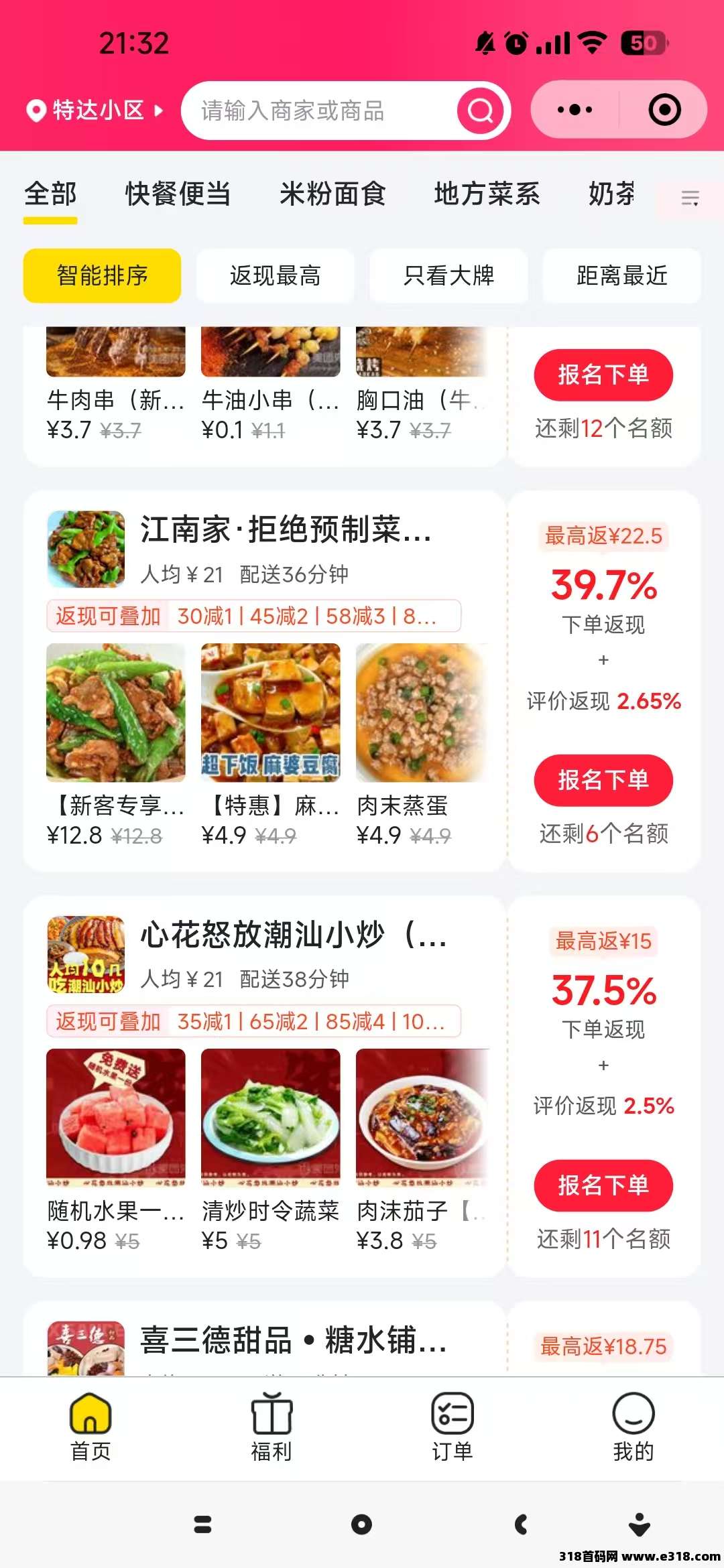724x1568 pixels.
Task: Tap the magnifier search button
Action: [480, 111]
